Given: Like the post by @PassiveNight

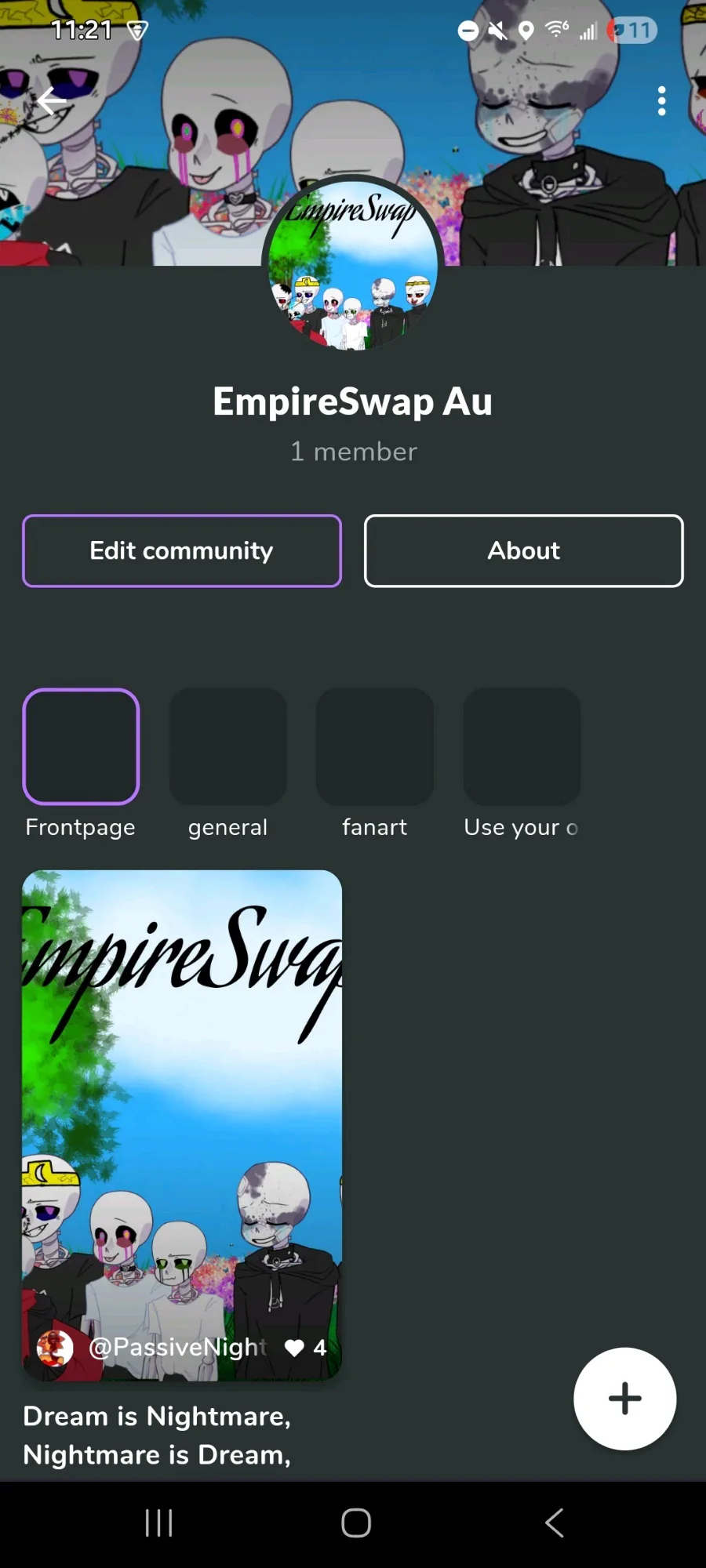Looking at the screenshot, I should tap(294, 1348).
